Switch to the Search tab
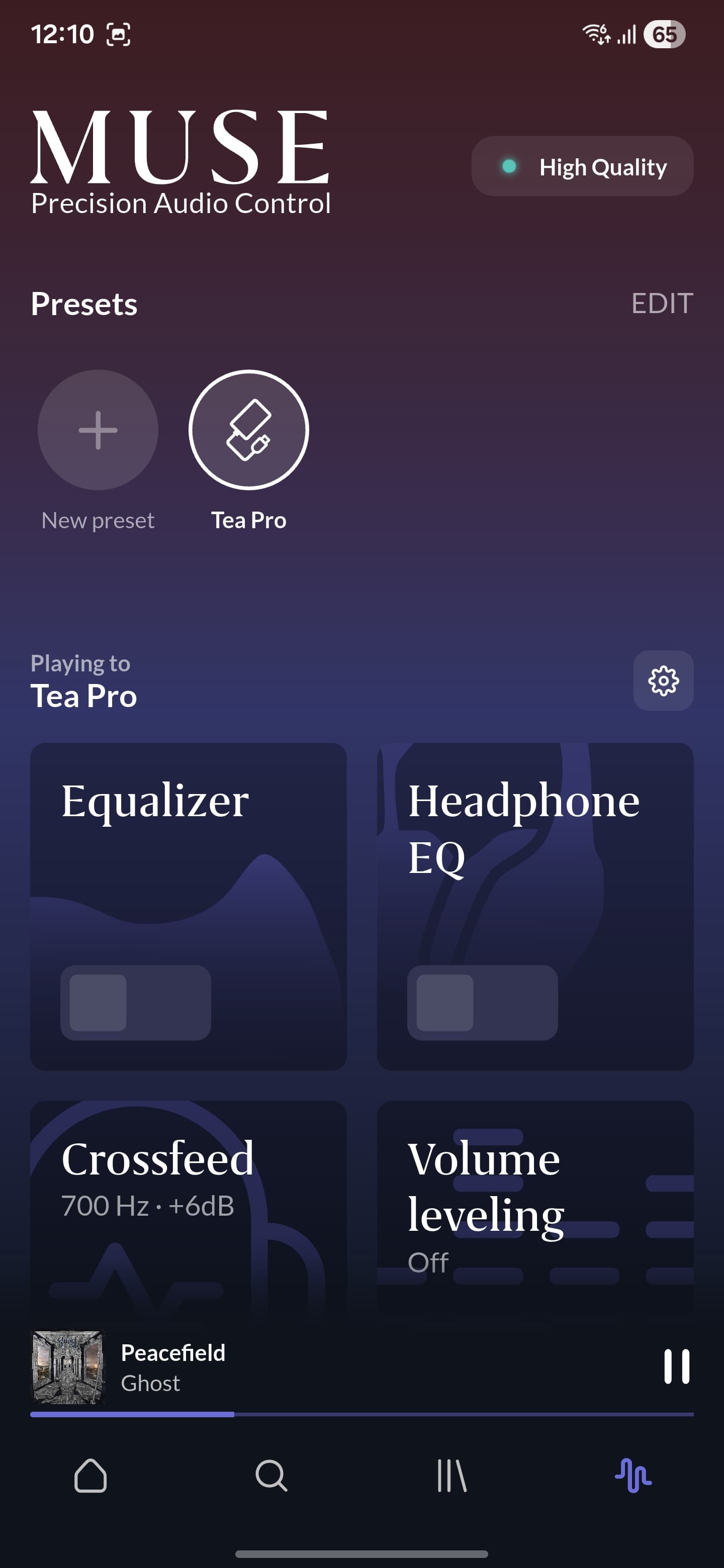The image size is (724, 1568). [271, 1476]
